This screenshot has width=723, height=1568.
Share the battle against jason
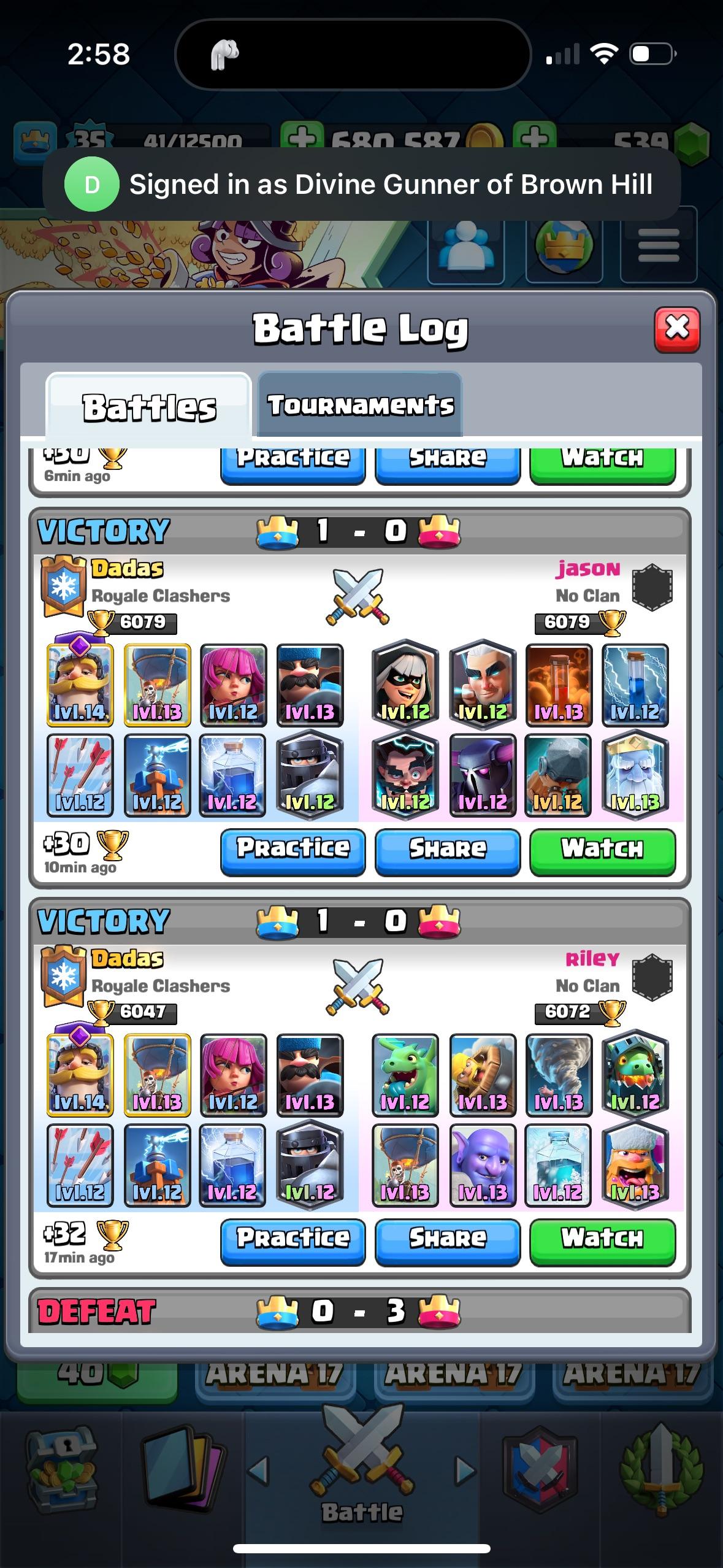(447, 850)
